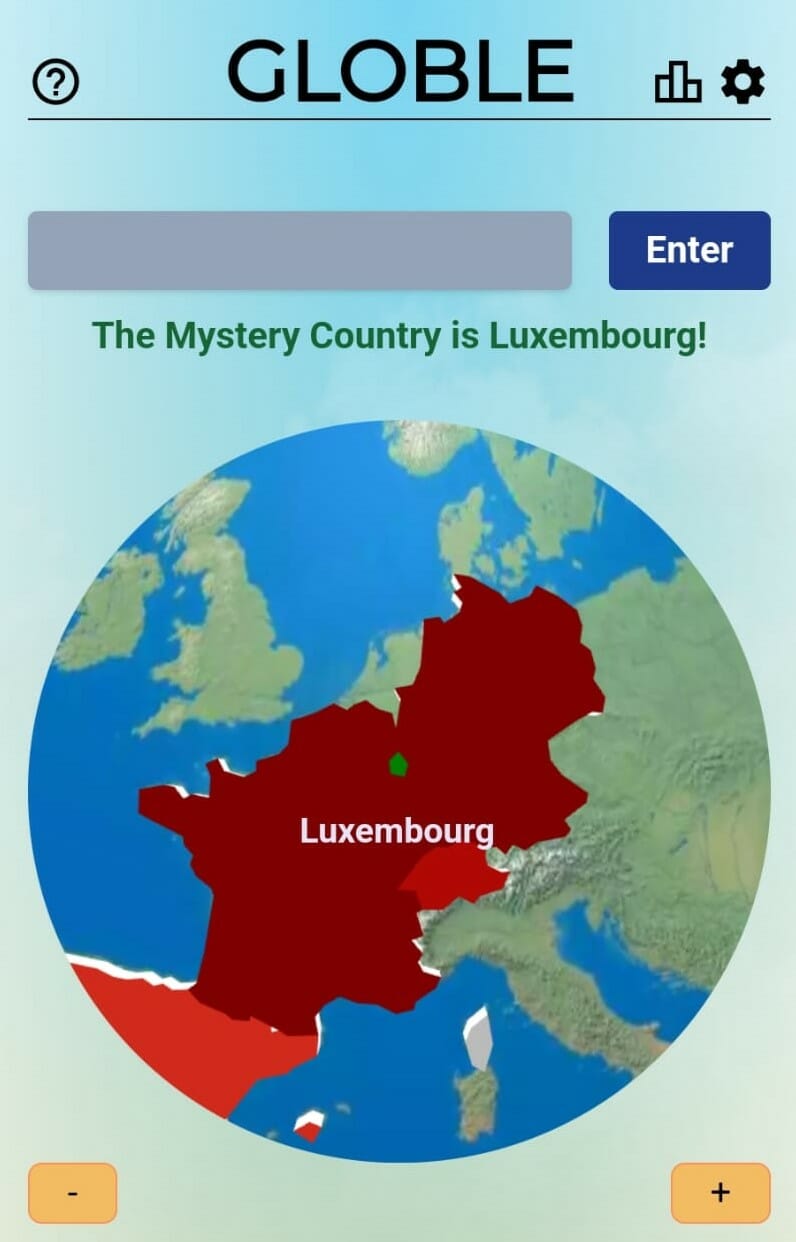Screen dimensions: 796x1242
Task: Open the help question mark icon
Action: [56, 81]
